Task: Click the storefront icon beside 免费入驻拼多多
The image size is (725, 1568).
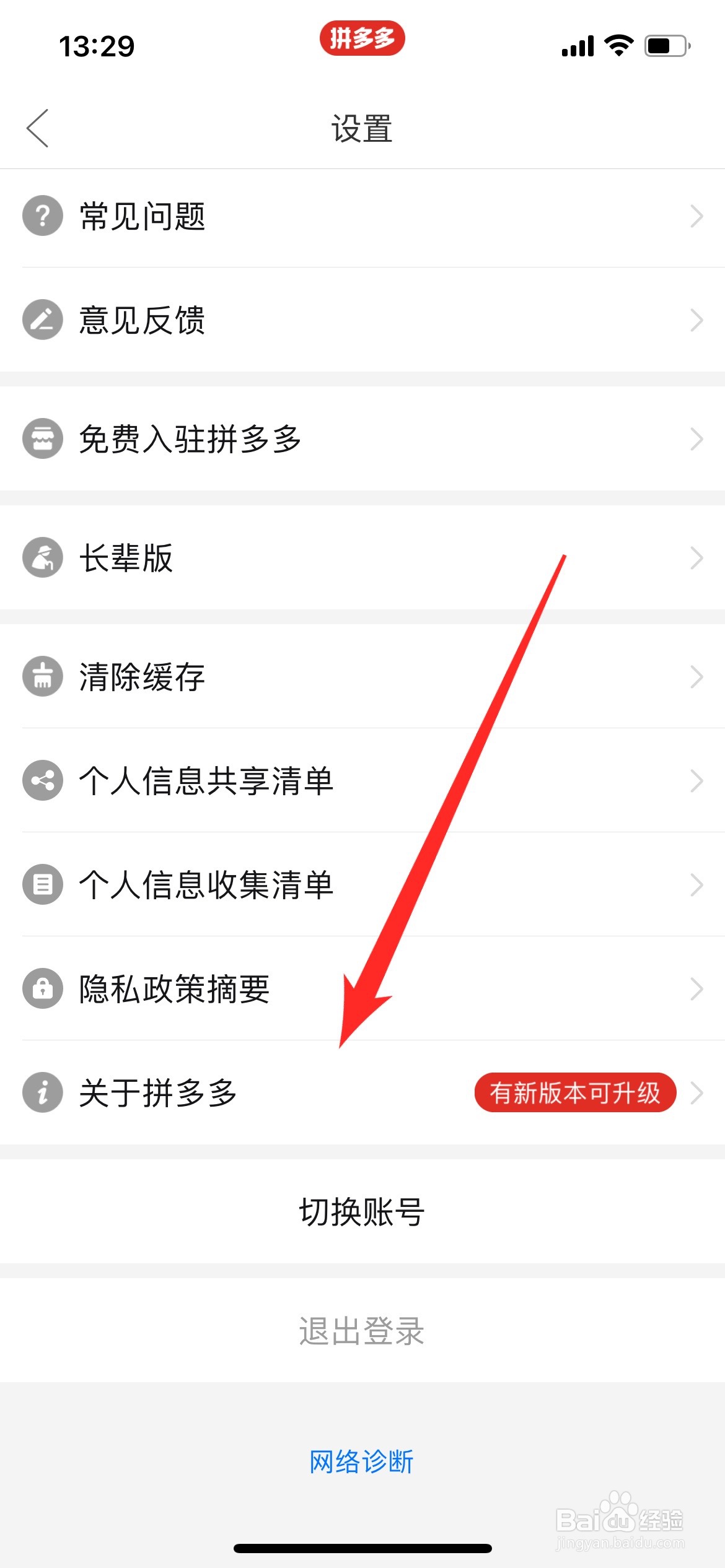Action: [41, 440]
